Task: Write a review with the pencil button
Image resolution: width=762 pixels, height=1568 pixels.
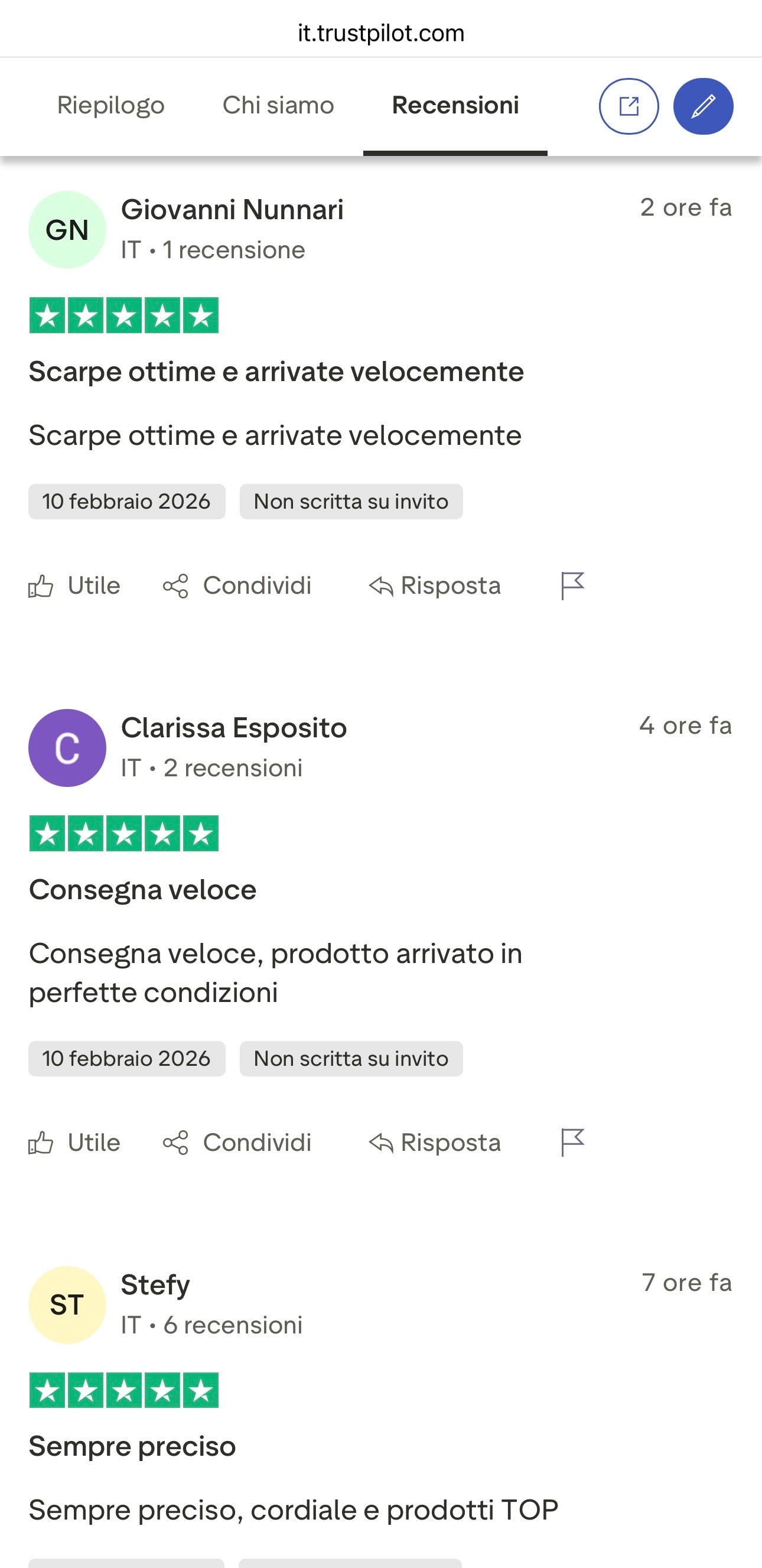Action: click(x=703, y=106)
